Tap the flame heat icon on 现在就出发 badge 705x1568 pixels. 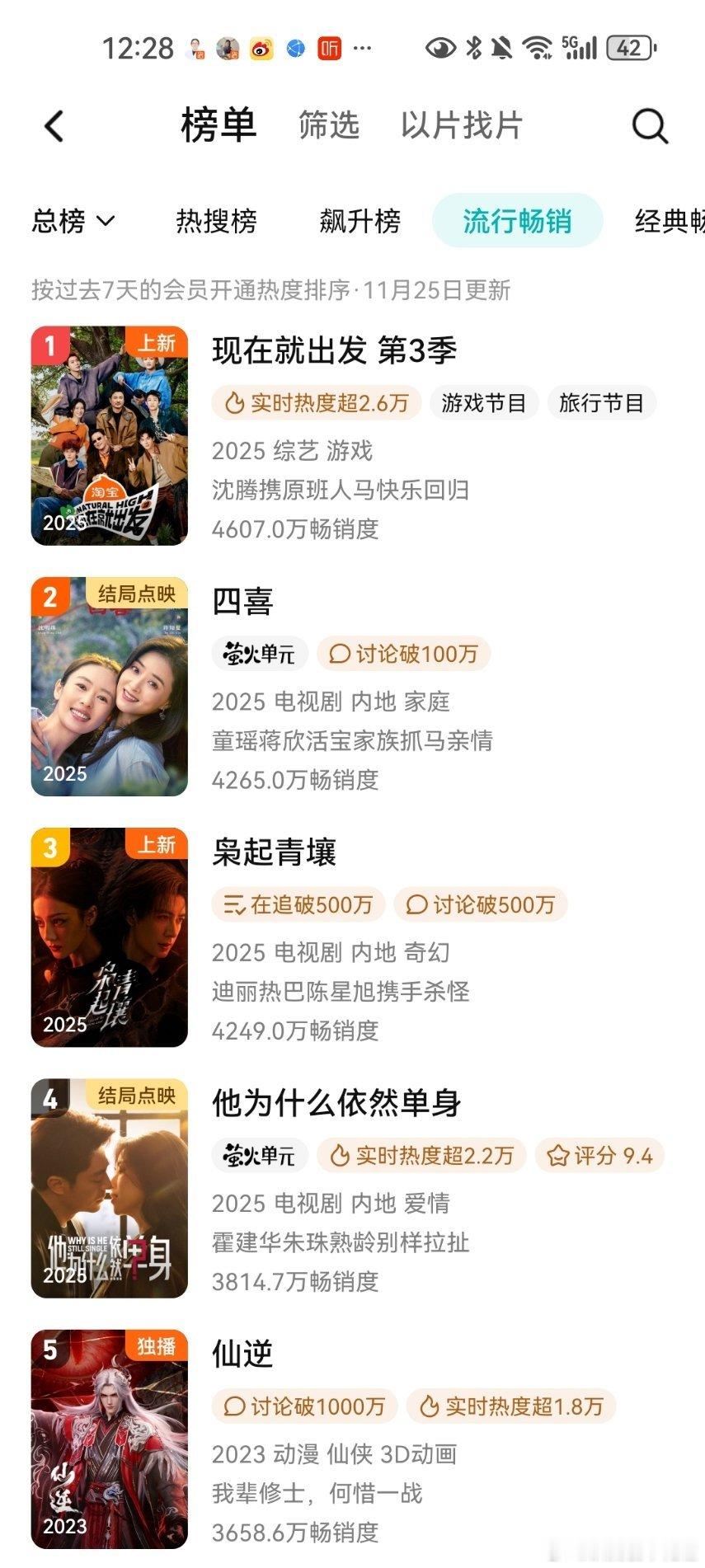click(233, 402)
